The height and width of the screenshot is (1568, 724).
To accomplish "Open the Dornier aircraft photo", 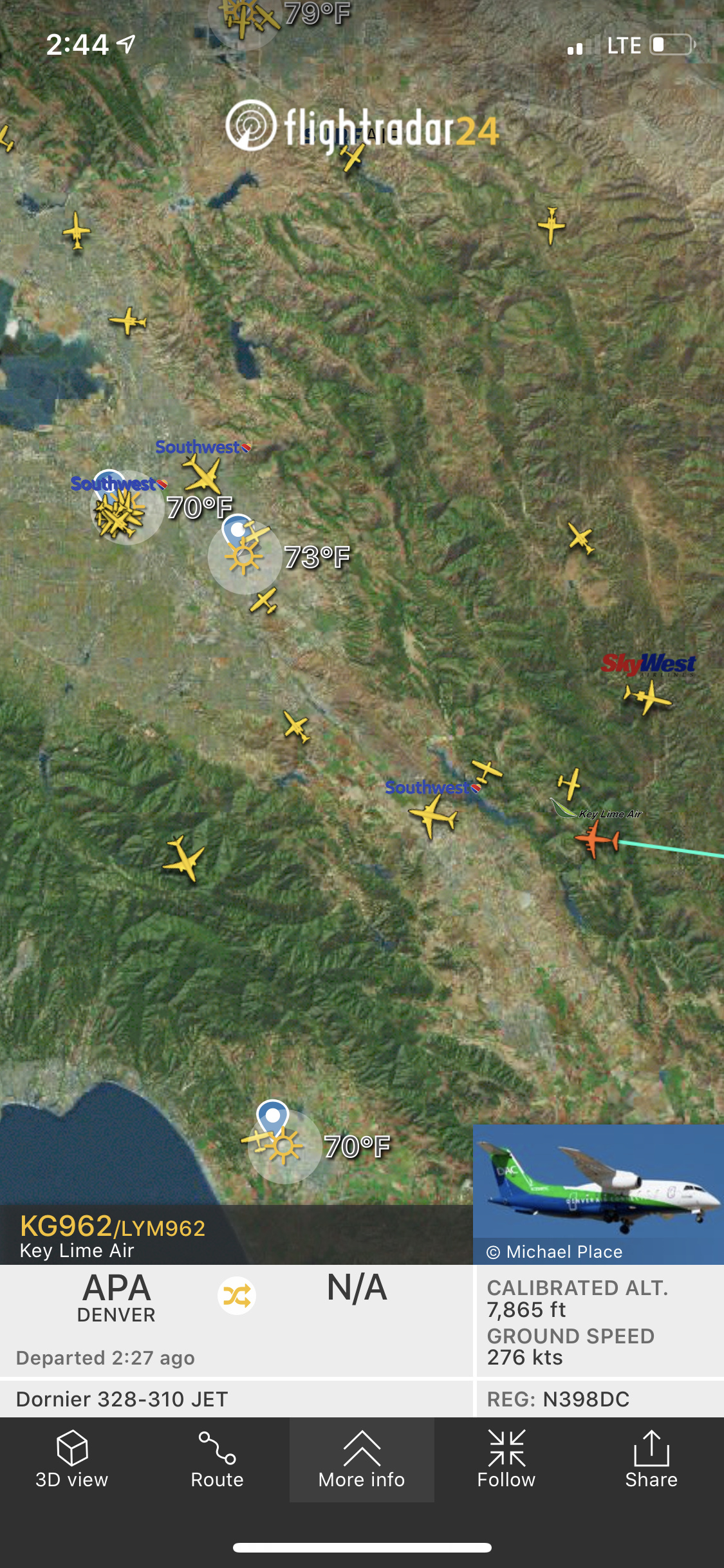I will (598, 1188).
